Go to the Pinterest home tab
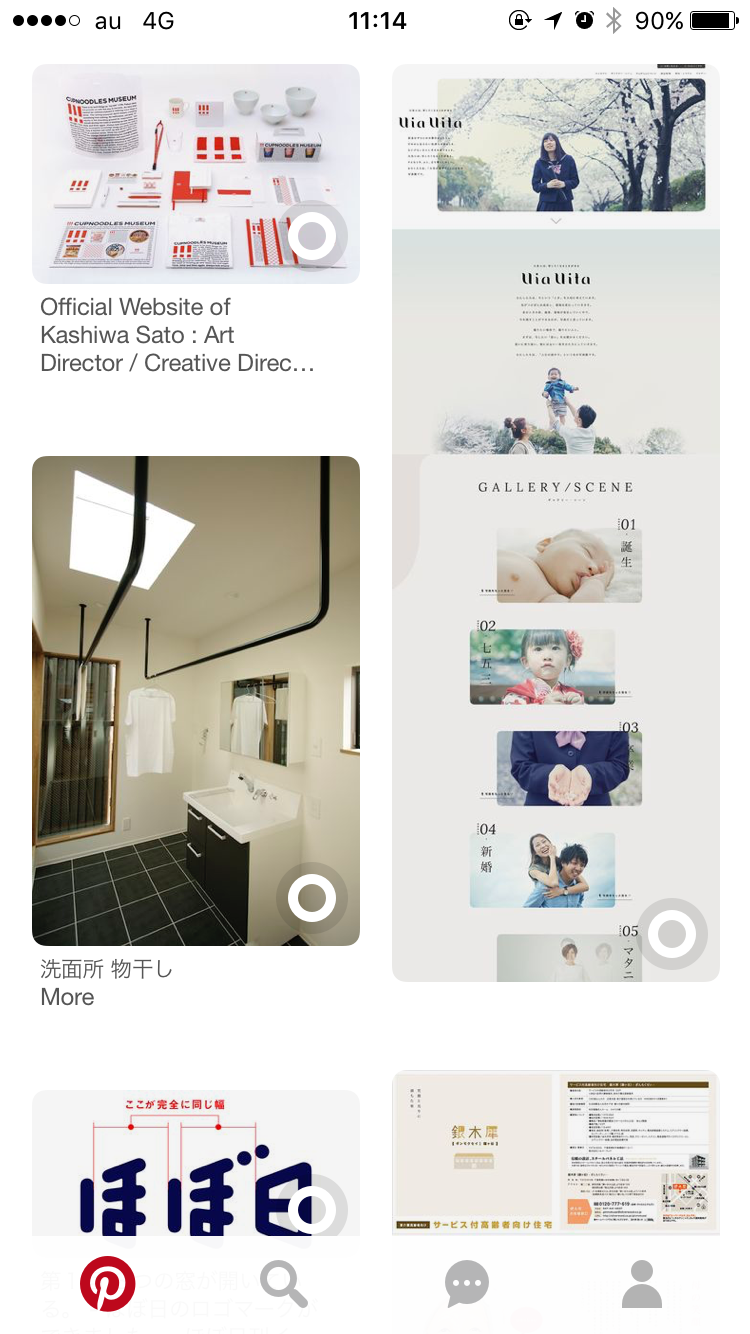750x1334 pixels. pyautogui.click(x=108, y=1284)
